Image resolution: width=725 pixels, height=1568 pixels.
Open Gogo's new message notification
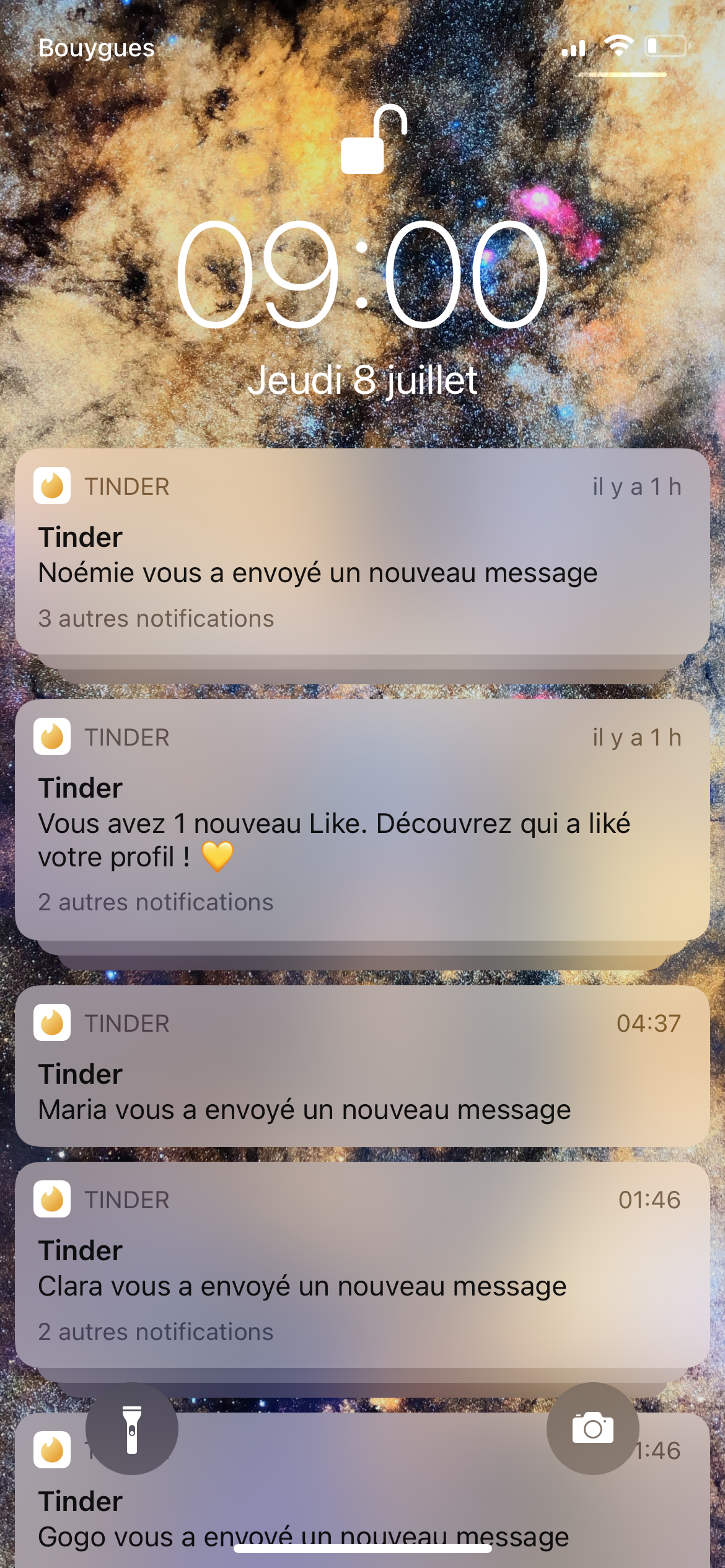pyautogui.click(x=362, y=1511)
